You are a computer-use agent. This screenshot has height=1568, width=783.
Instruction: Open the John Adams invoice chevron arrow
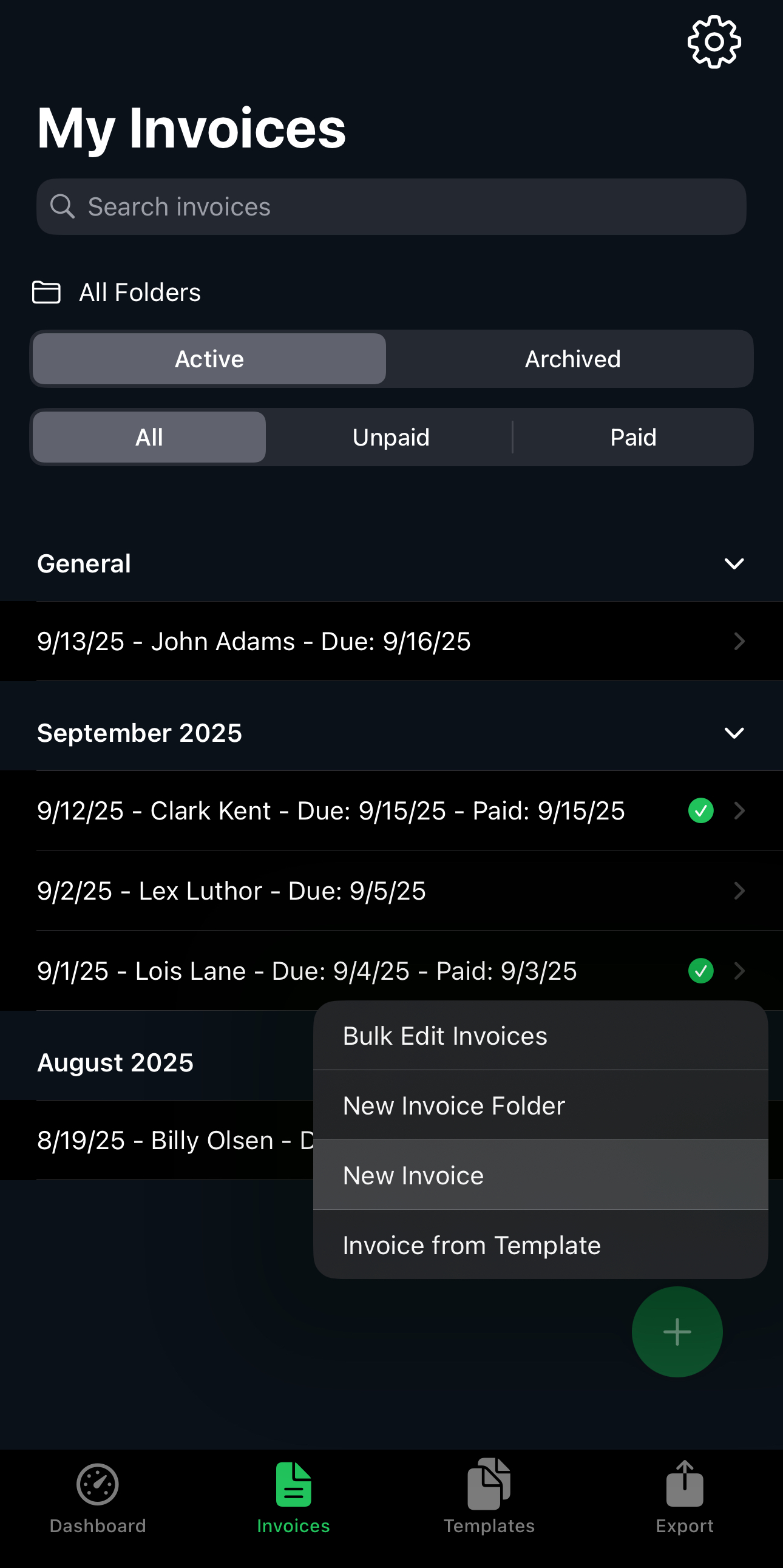click(x=739, y=641)
